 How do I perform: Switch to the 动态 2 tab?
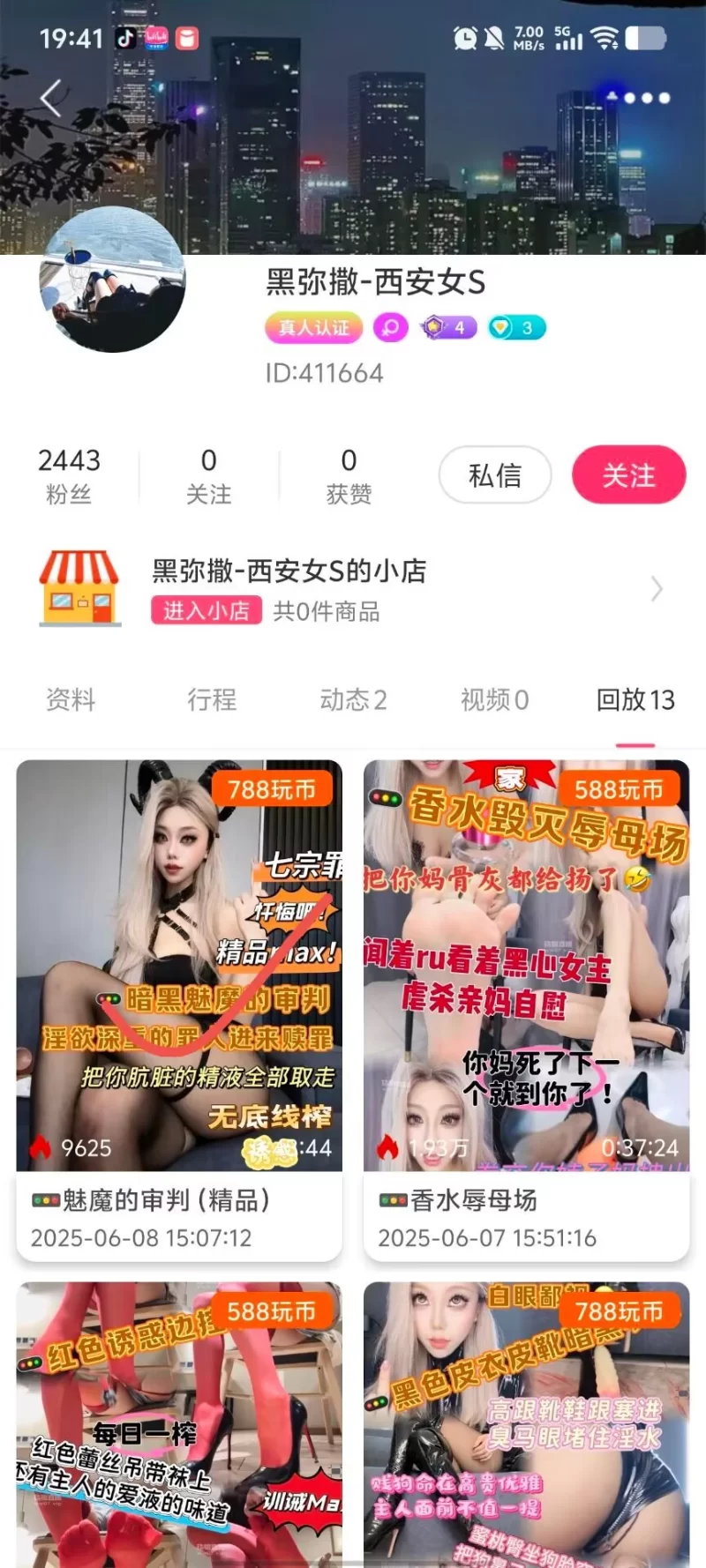353,700
